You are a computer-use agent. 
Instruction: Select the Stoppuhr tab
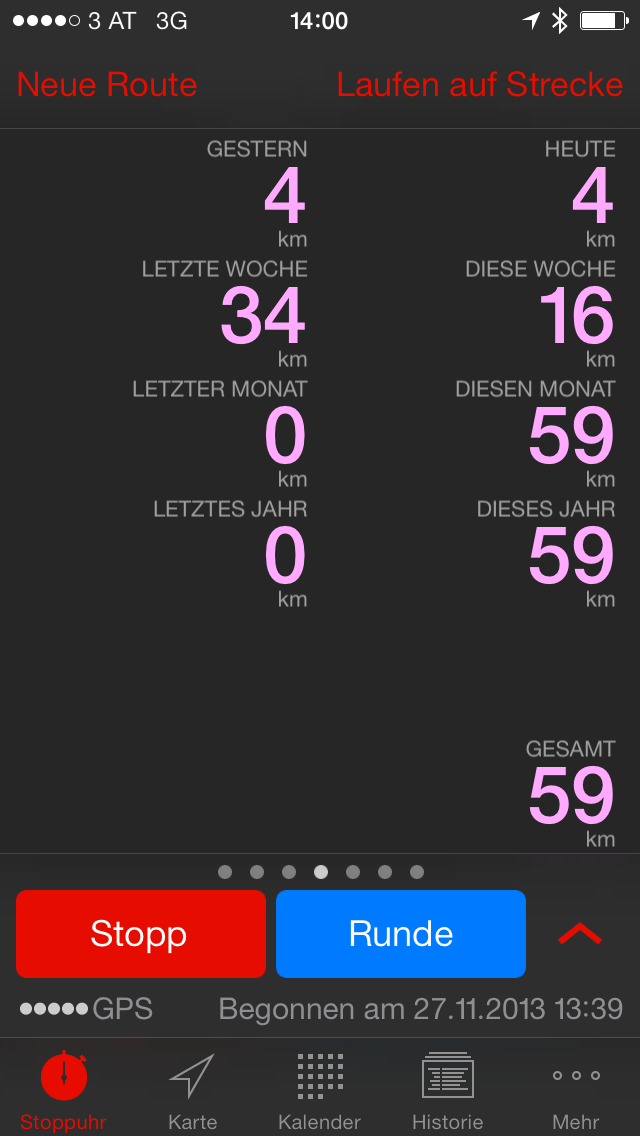64,1088
